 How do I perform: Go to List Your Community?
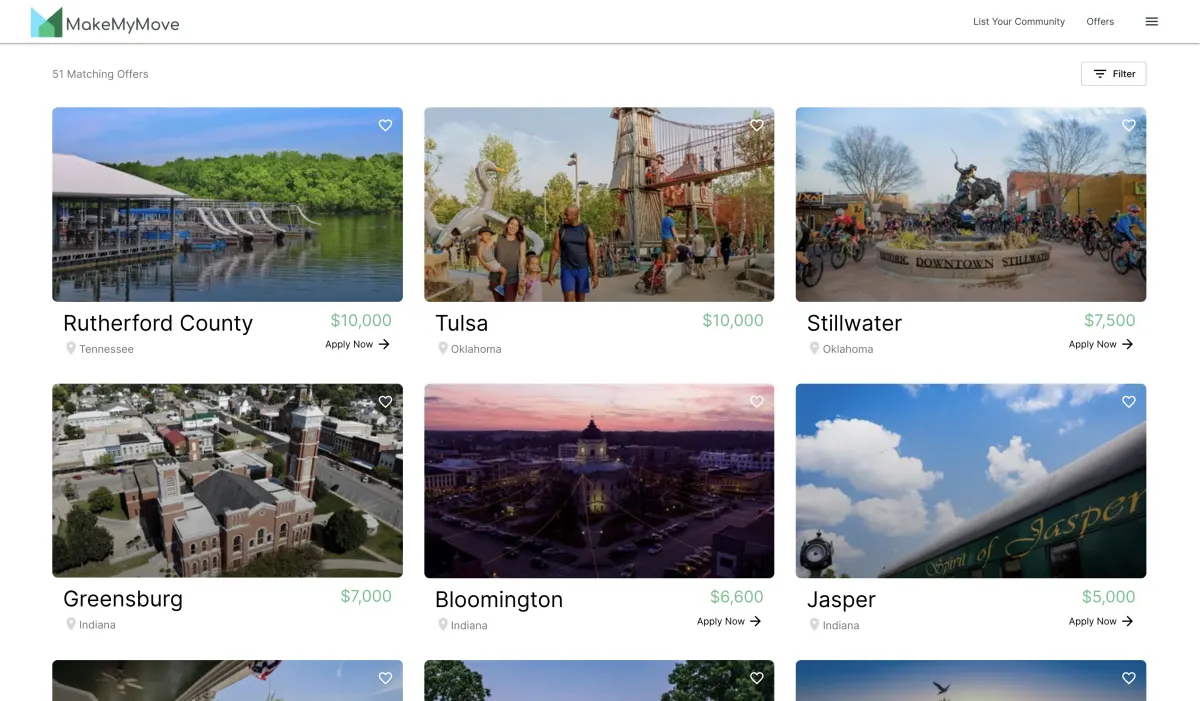pos(1018,22)
